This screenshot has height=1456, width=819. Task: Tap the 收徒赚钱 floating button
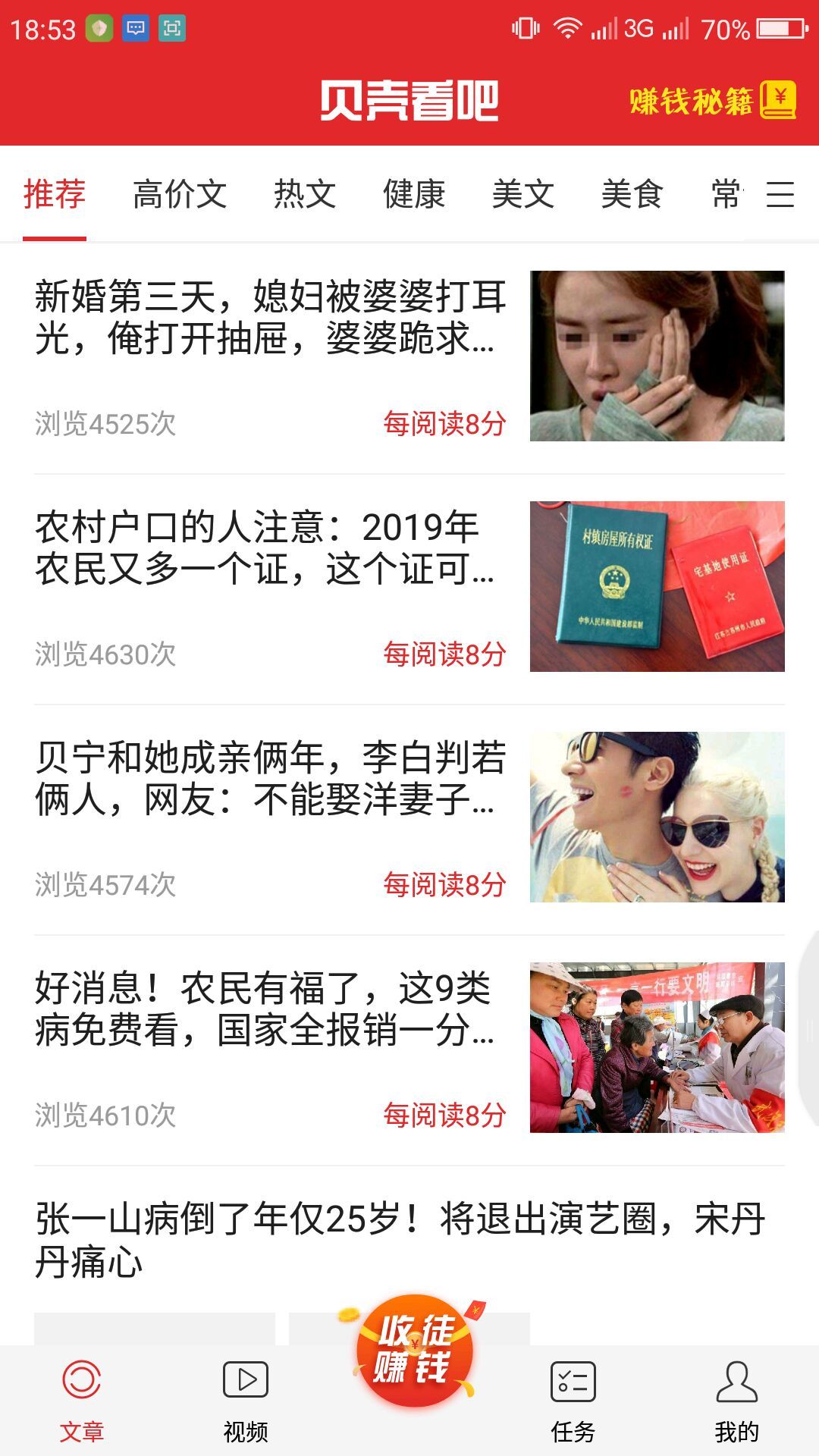coord(414,1351)
